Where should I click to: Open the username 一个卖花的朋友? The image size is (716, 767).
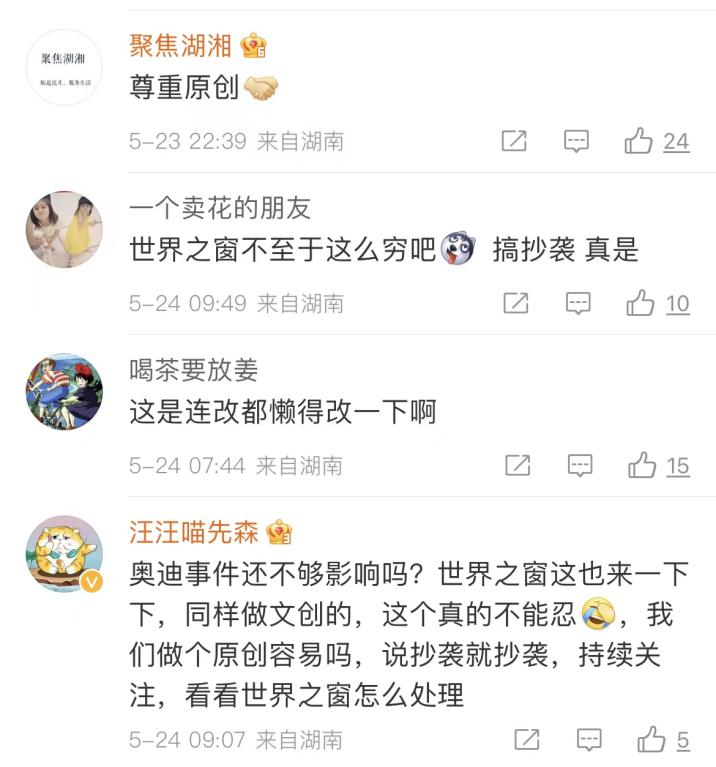point(220,207)
